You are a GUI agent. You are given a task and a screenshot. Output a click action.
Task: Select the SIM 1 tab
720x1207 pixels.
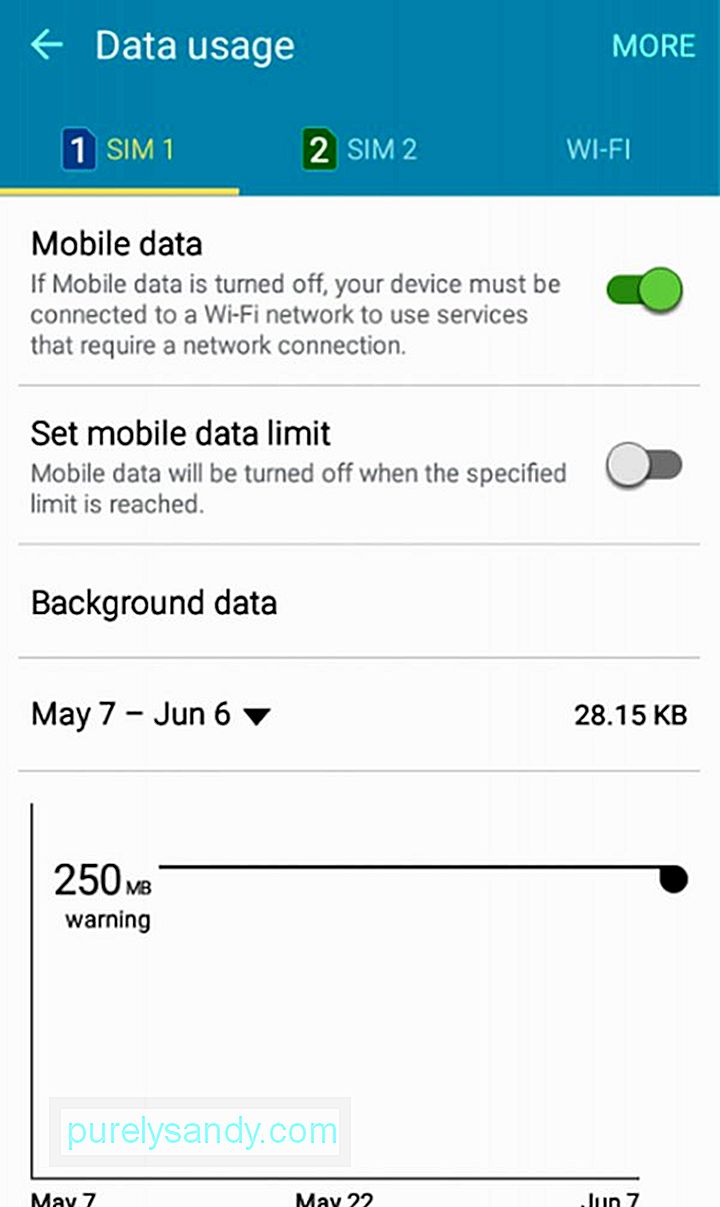point(118,151)
